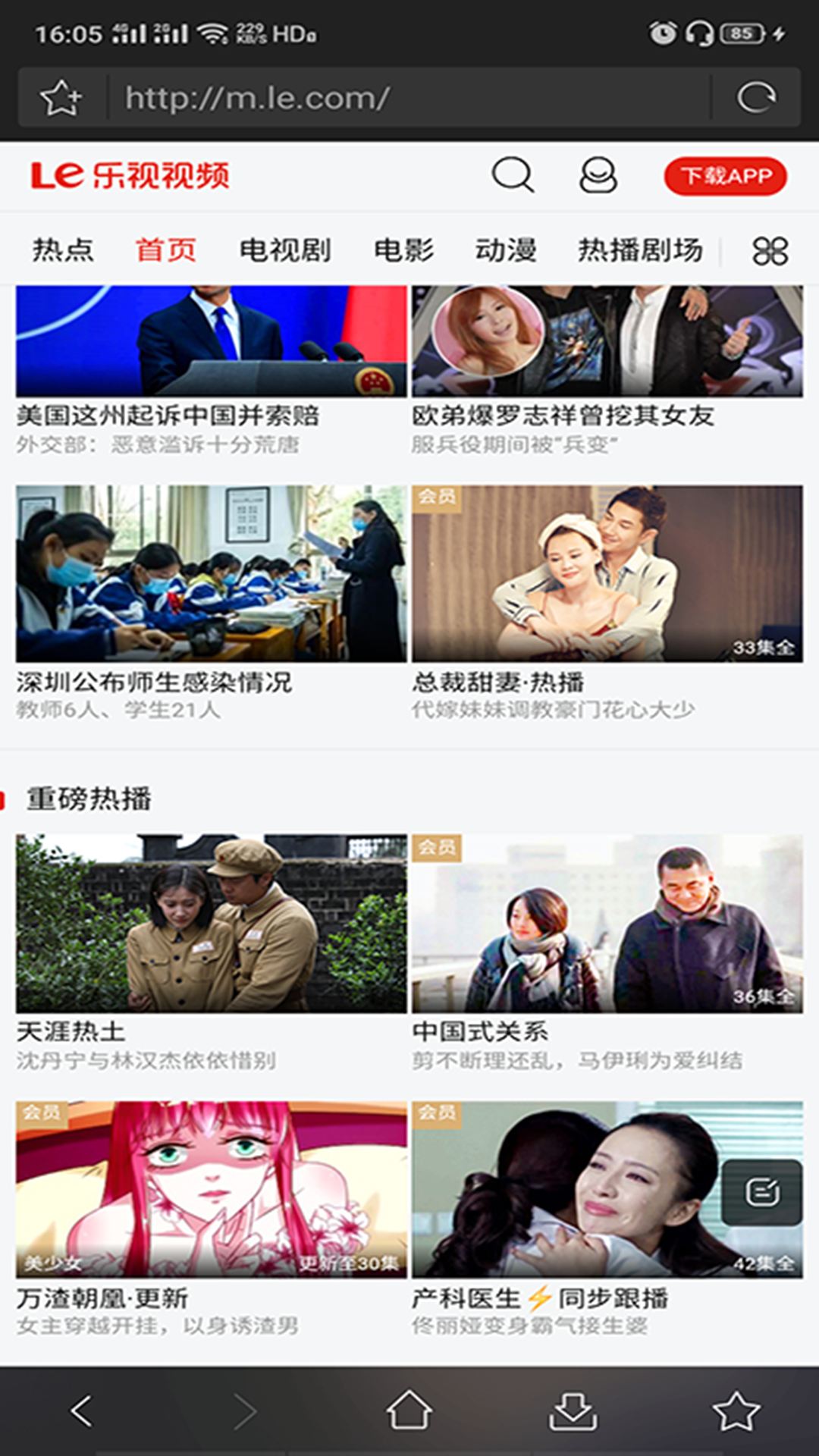Switch to the 热点 tab
Image resolution: width=819 pixels, height=1456 pixels.
tap(63, 249)
